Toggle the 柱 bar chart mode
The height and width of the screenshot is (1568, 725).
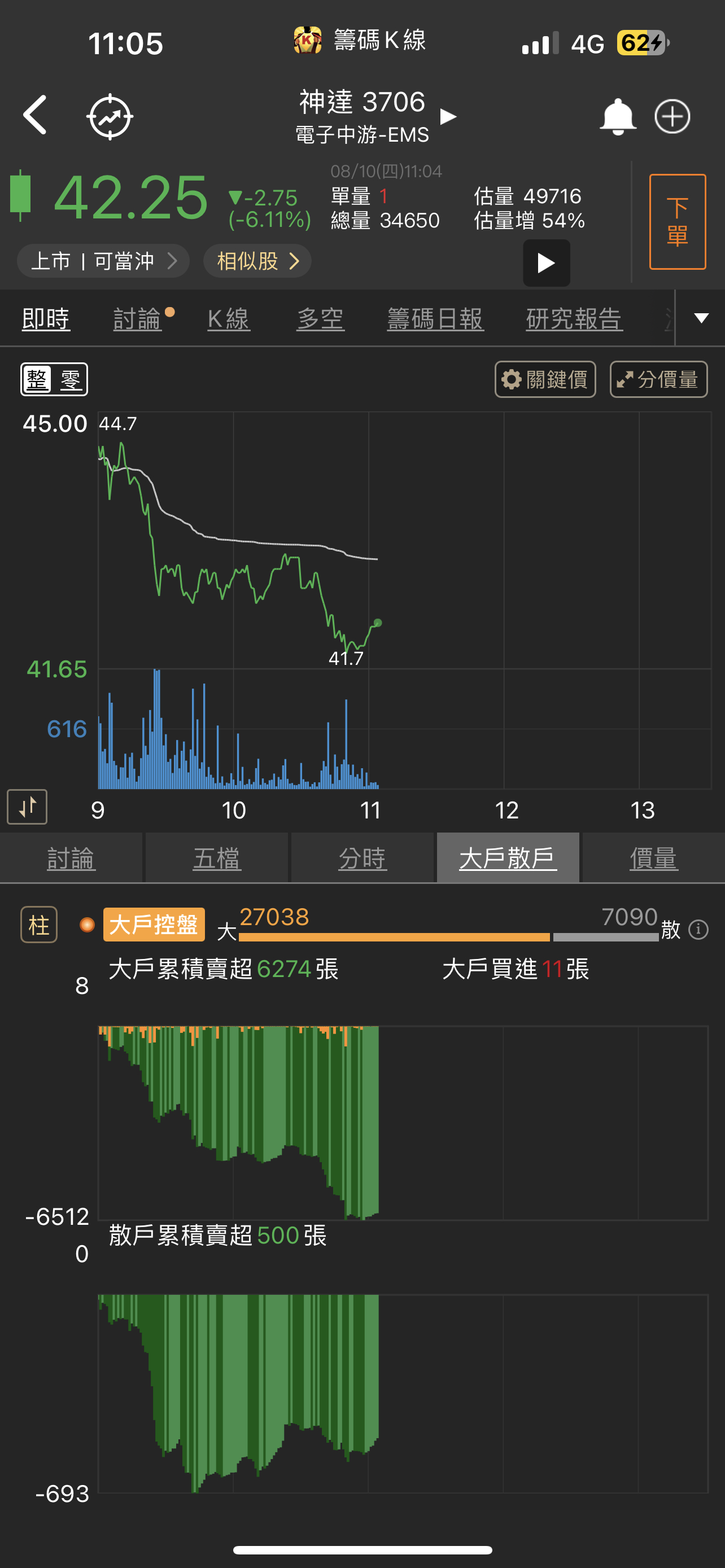pos(39,925)
